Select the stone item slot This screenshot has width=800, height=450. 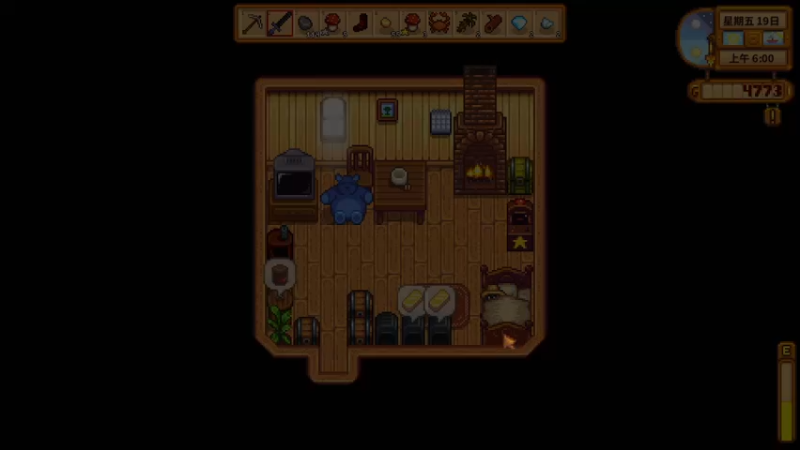pyautogui.click(x=306, y=23)
